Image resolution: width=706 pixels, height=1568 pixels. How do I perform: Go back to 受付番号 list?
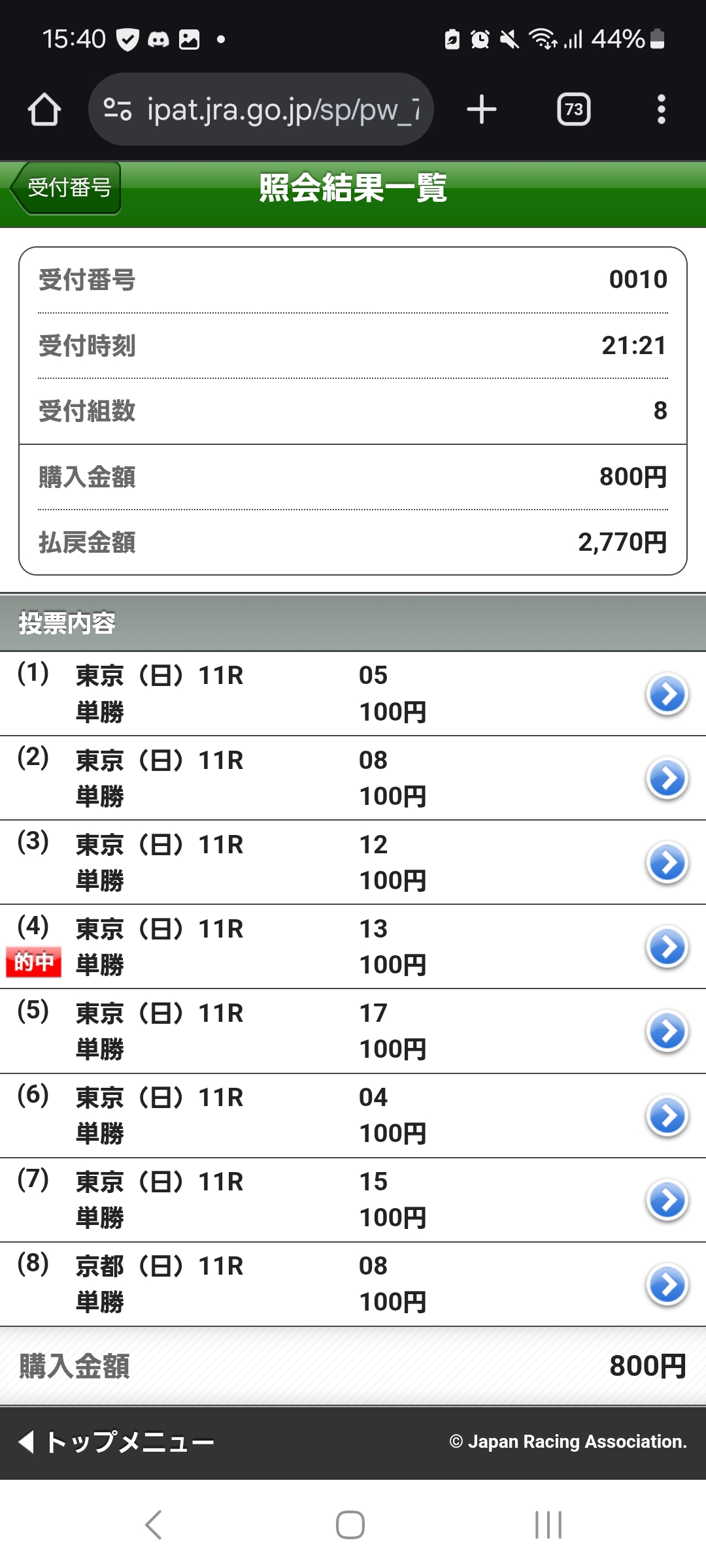click(67, 188)
